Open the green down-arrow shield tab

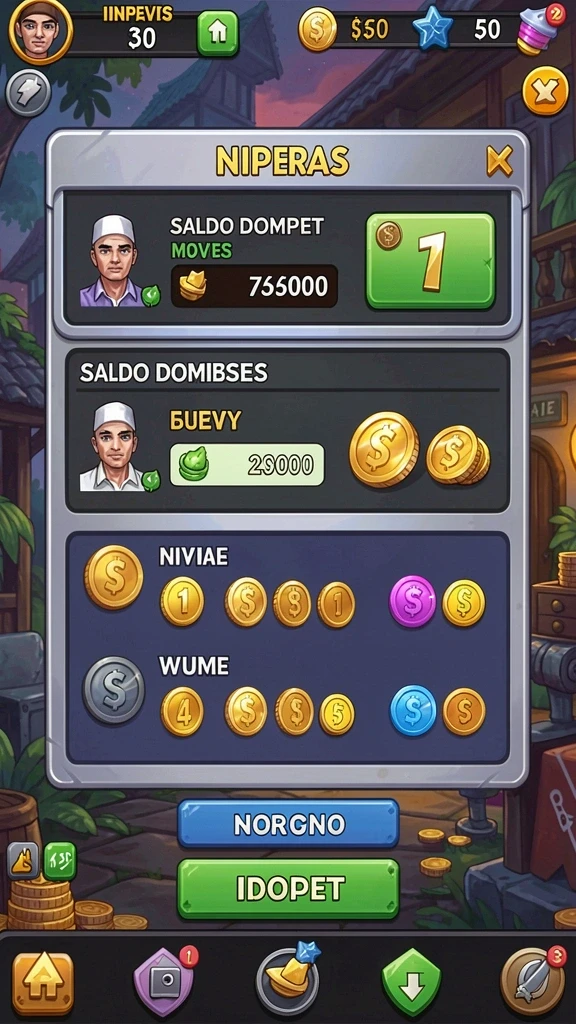[411, 983]
